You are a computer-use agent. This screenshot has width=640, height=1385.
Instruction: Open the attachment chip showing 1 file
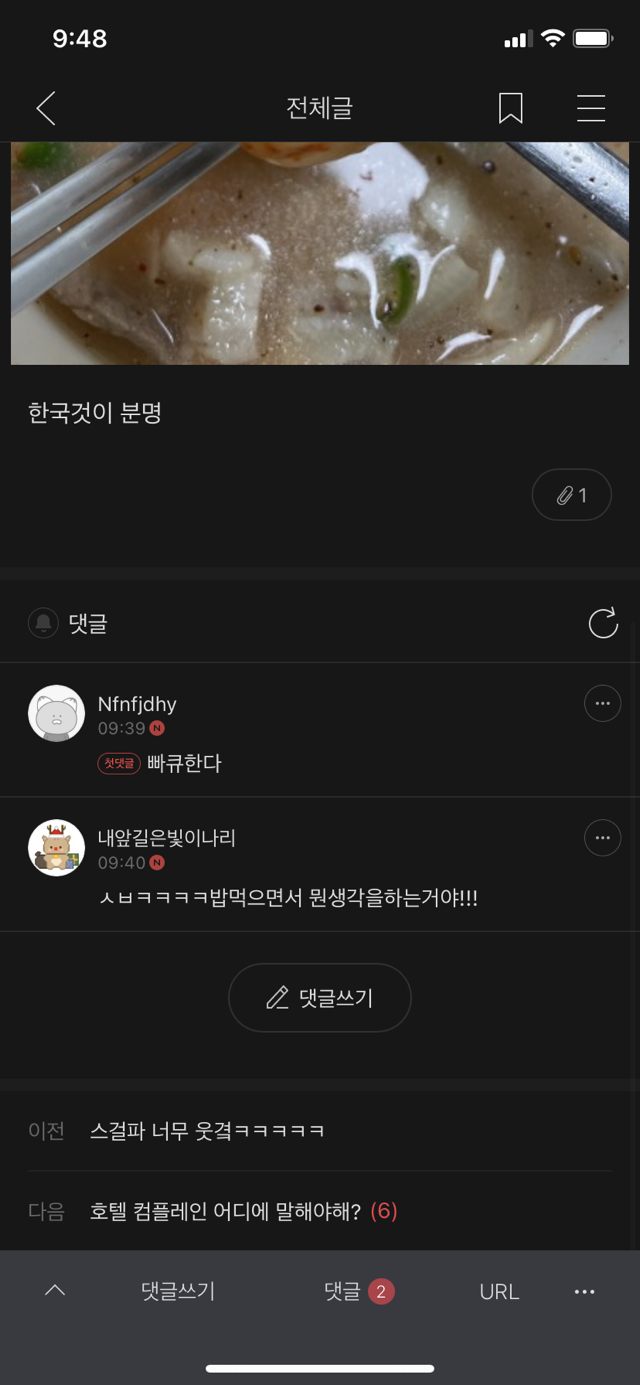(571, 495)
